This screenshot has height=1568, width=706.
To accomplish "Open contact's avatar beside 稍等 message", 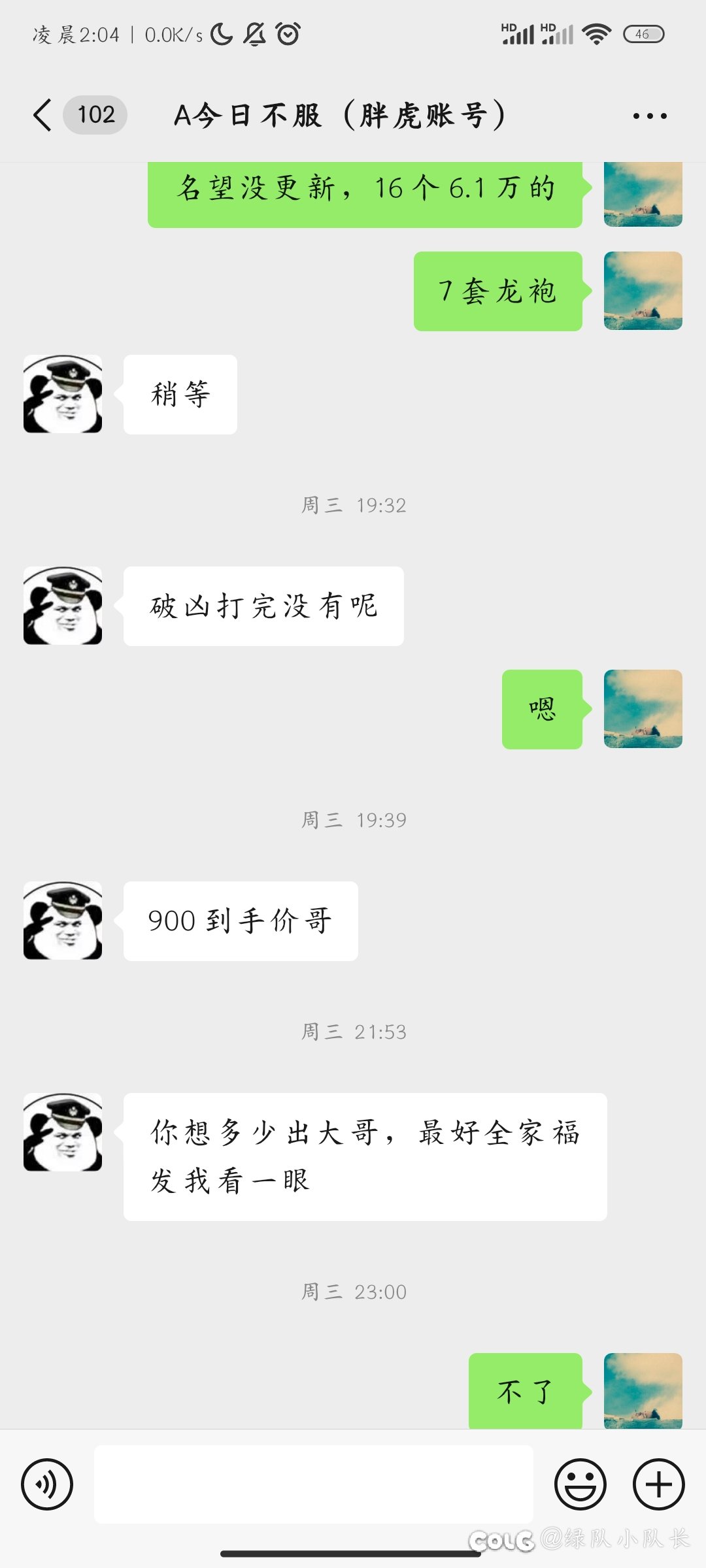I will click(63, 394).
